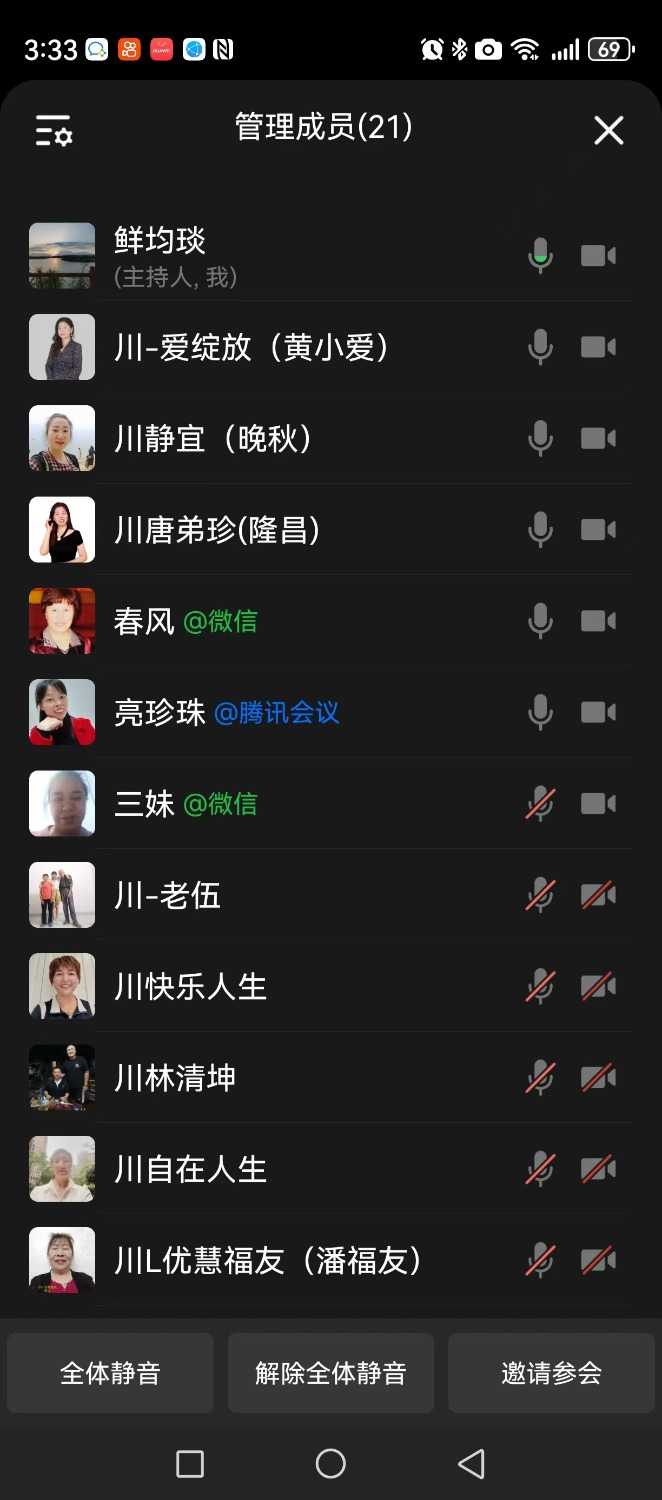Mute microphone of 亮珍珠

[x=540, y=712]
